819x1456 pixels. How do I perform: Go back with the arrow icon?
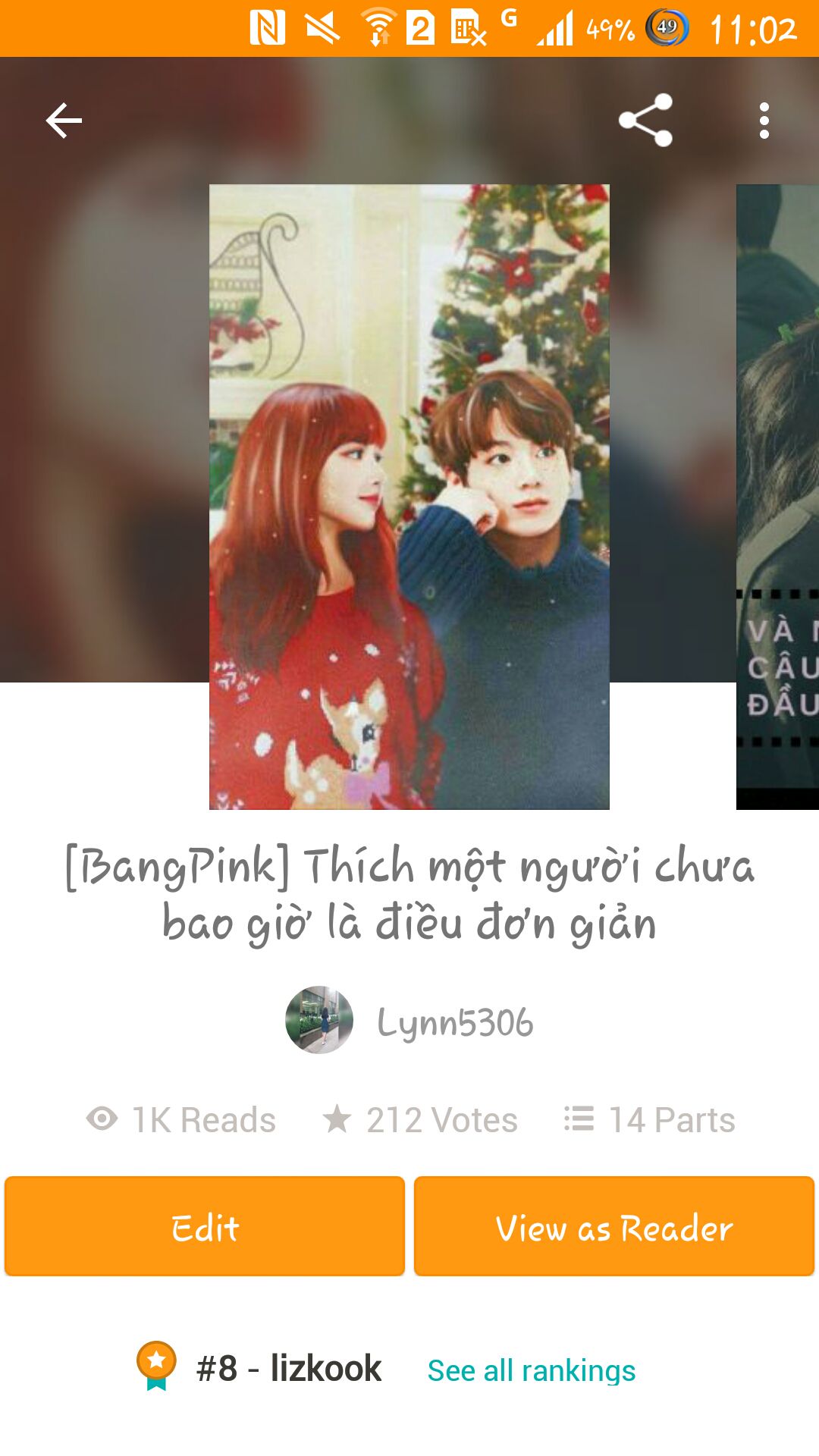tap(64, 121)
